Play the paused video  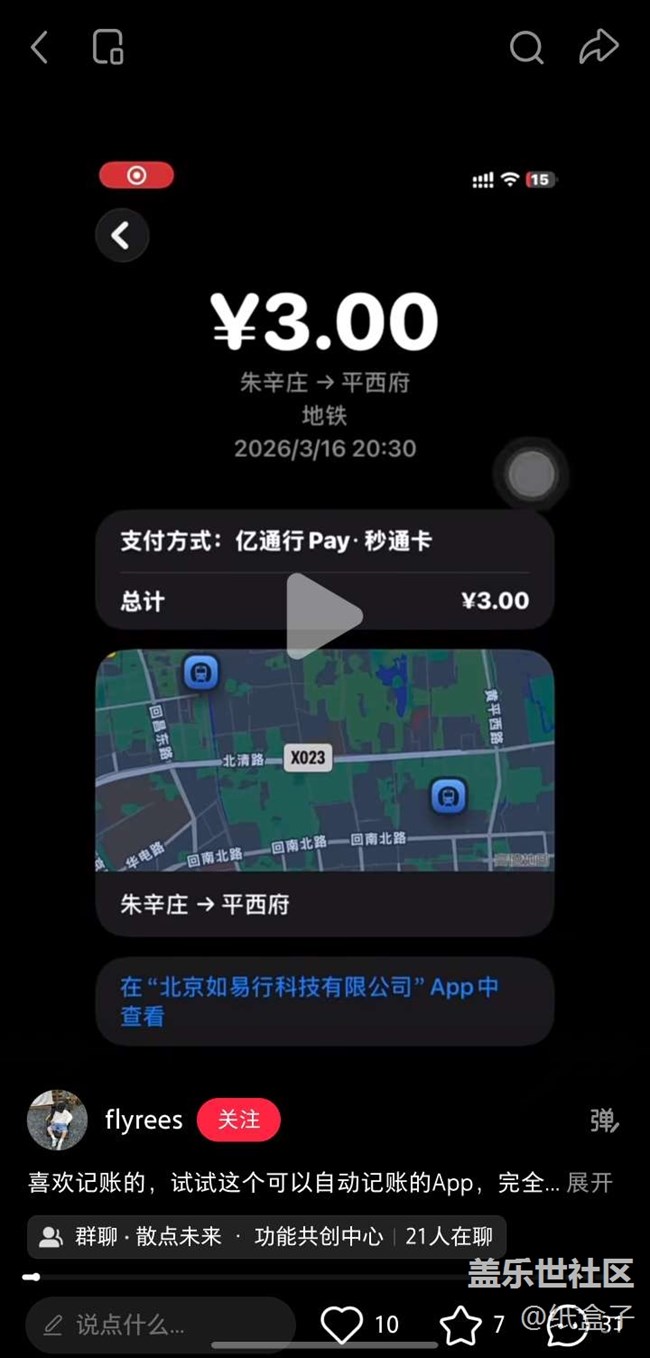(x=323, y=615)
